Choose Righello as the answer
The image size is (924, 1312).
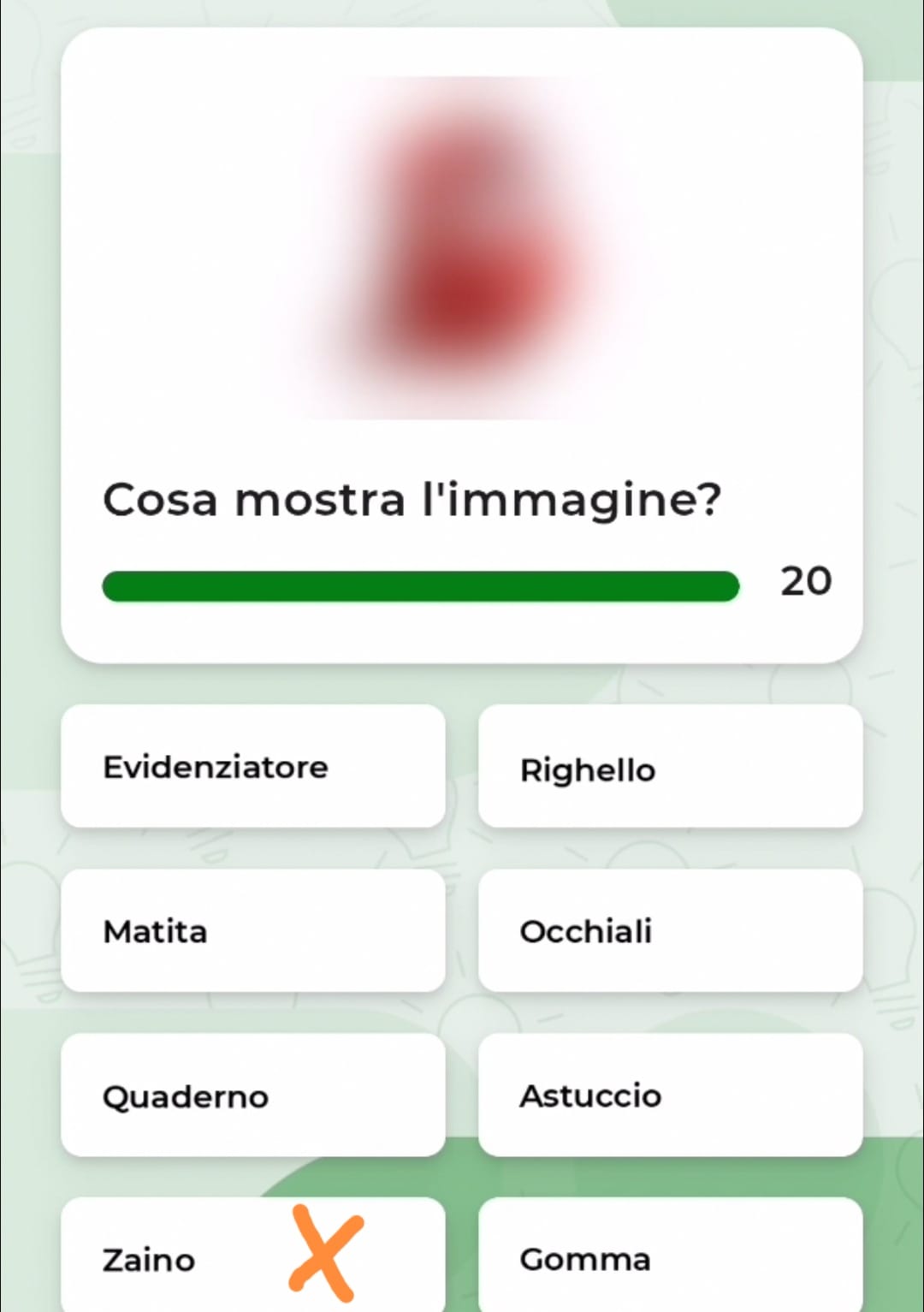[x=670, y=766]
